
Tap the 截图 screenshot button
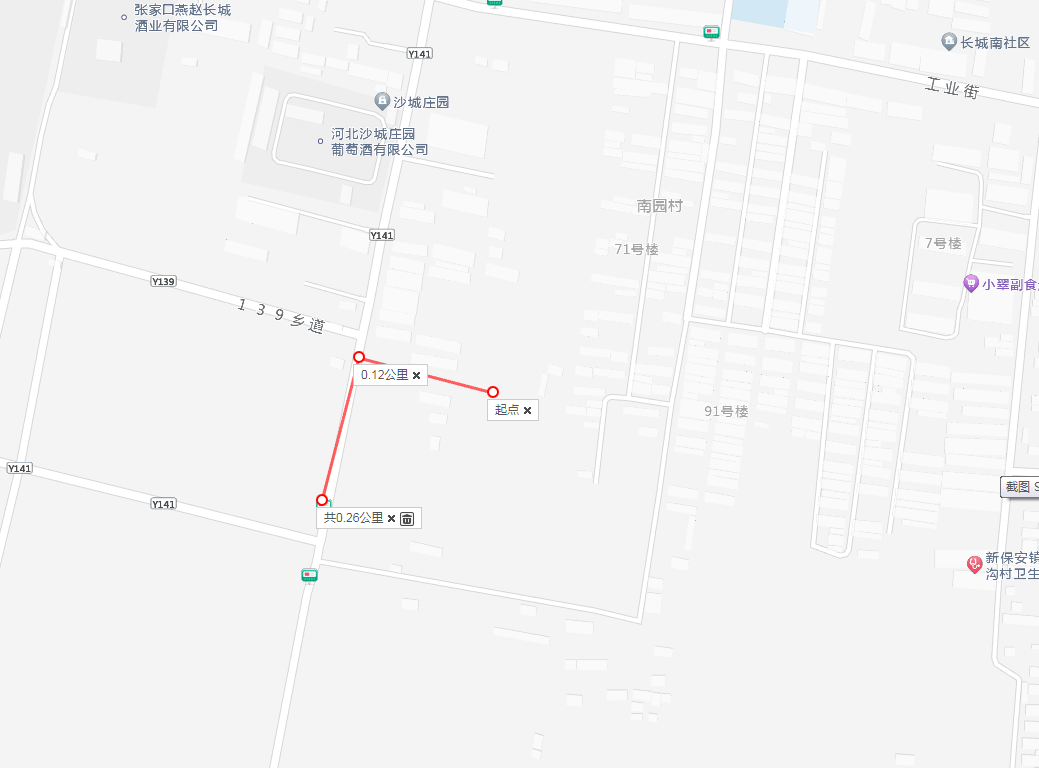pyautogui.click(x=1019, y=487)
